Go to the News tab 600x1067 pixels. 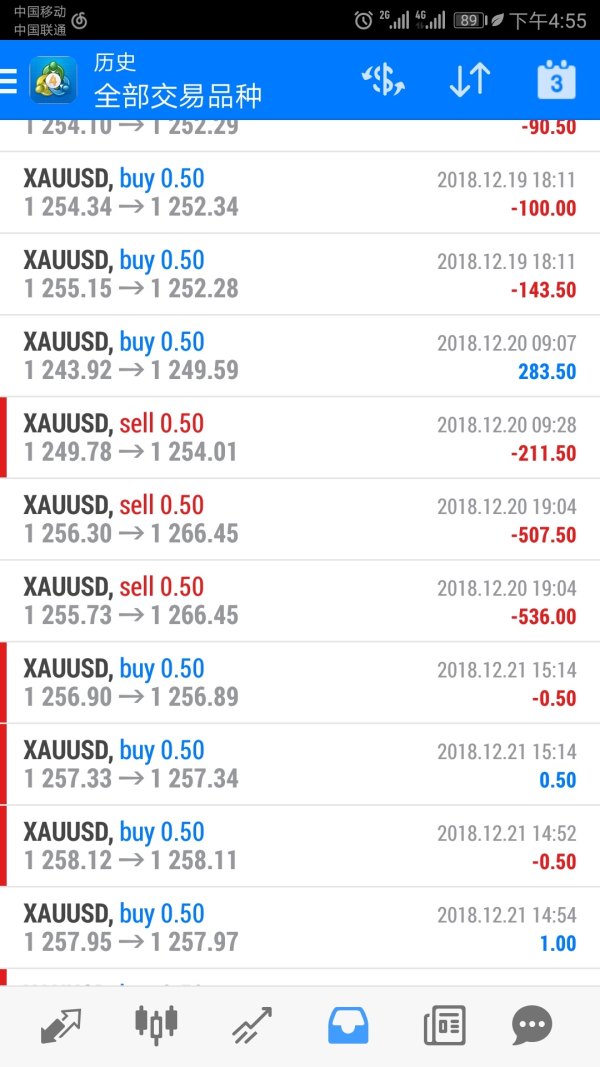[444, 1025]
